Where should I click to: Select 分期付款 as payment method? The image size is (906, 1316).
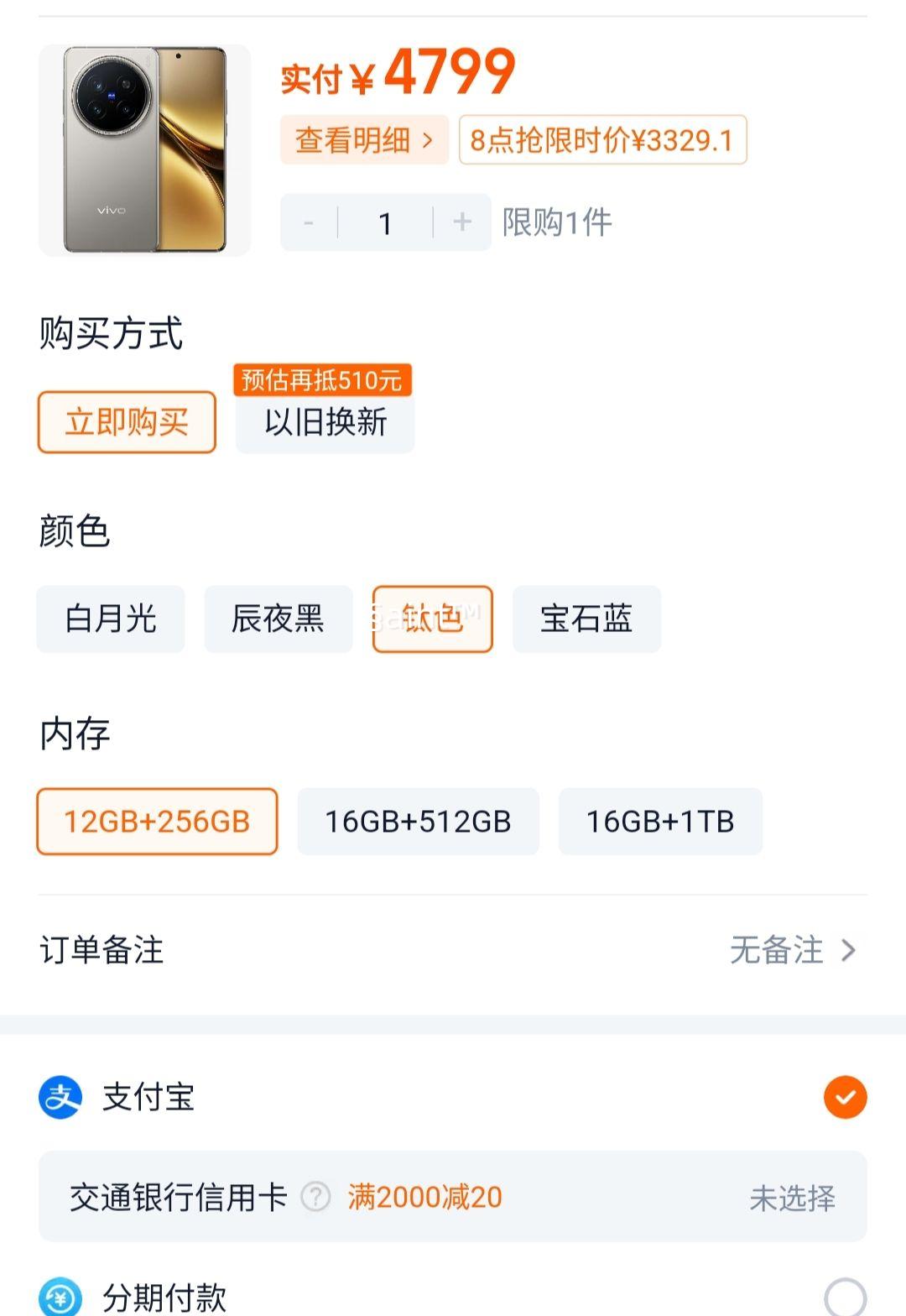pos(843,1297)
